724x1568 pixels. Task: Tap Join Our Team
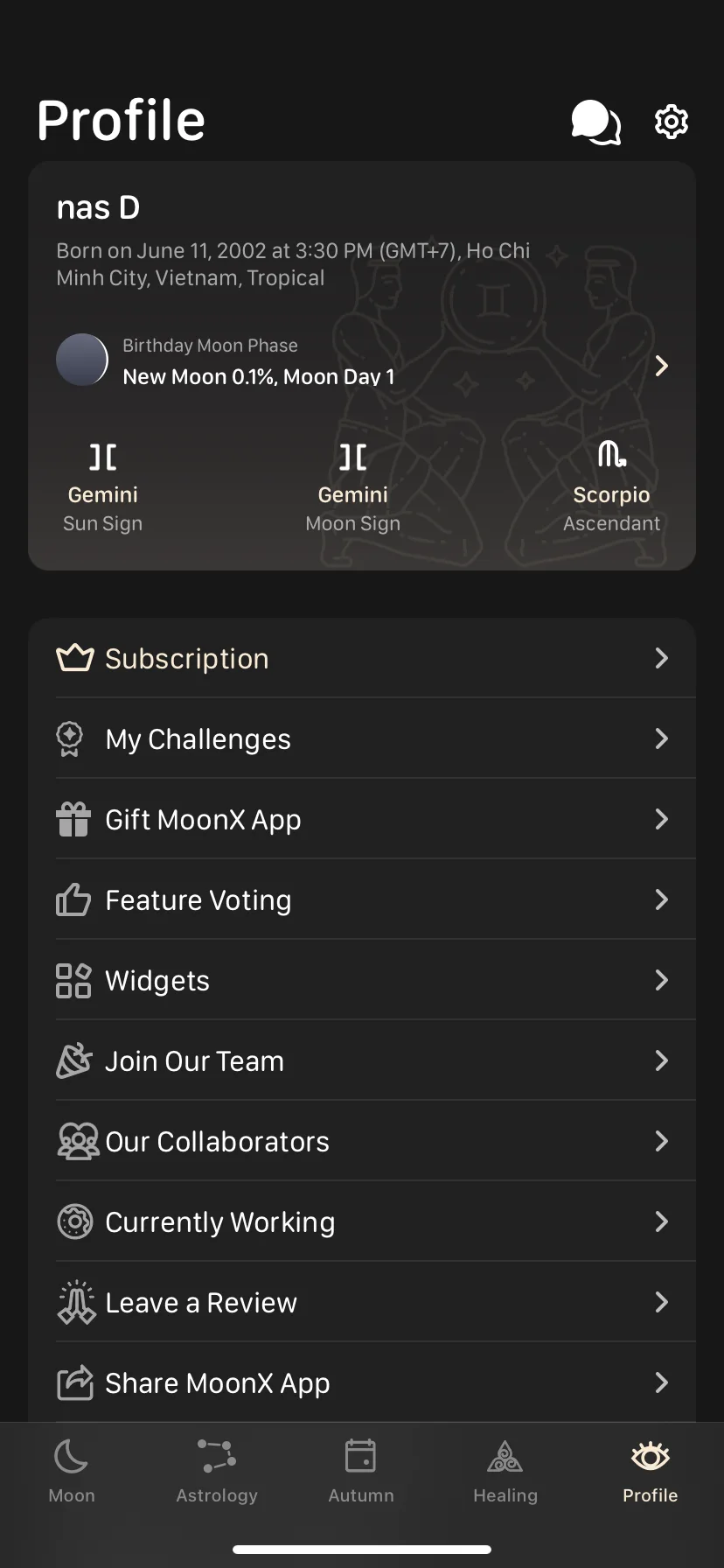[362, 1060]
